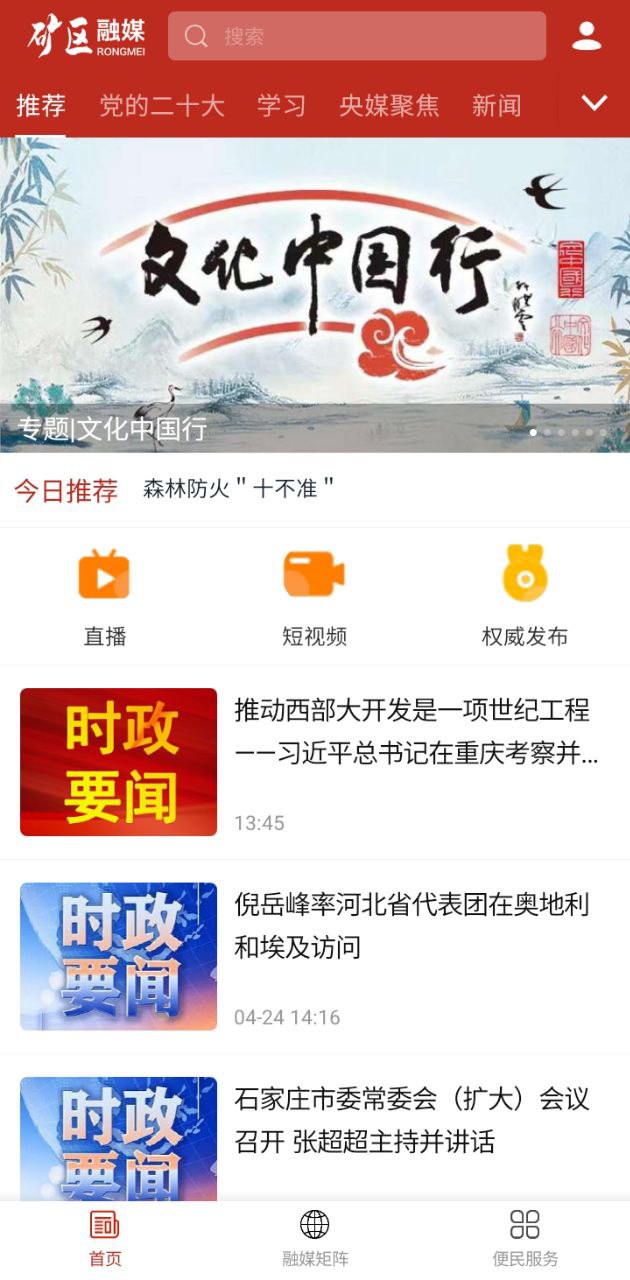The height and width of the screenshot is (1280, 630).
Task: Expand the channel list chevron
Action: 594,103
